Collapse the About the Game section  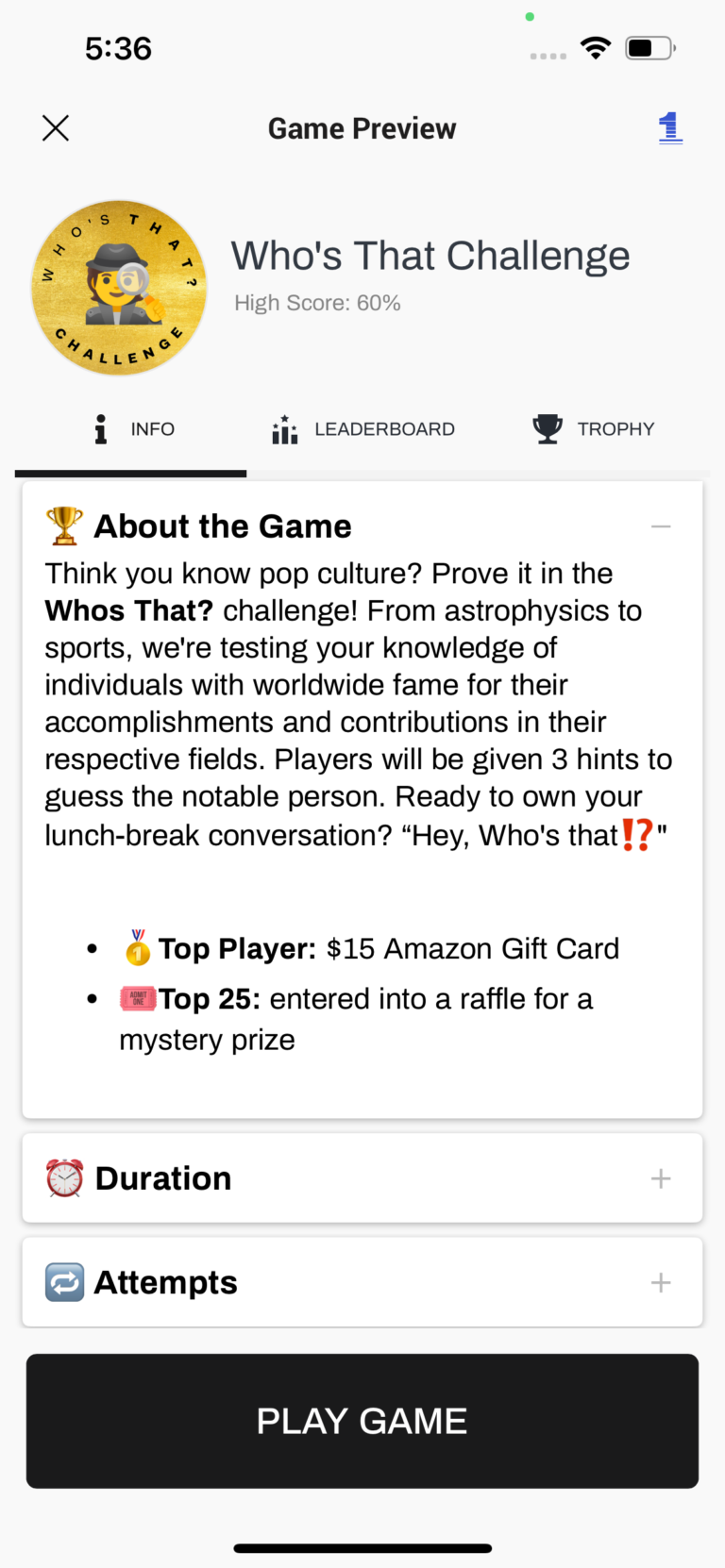[x=661, y=526]
